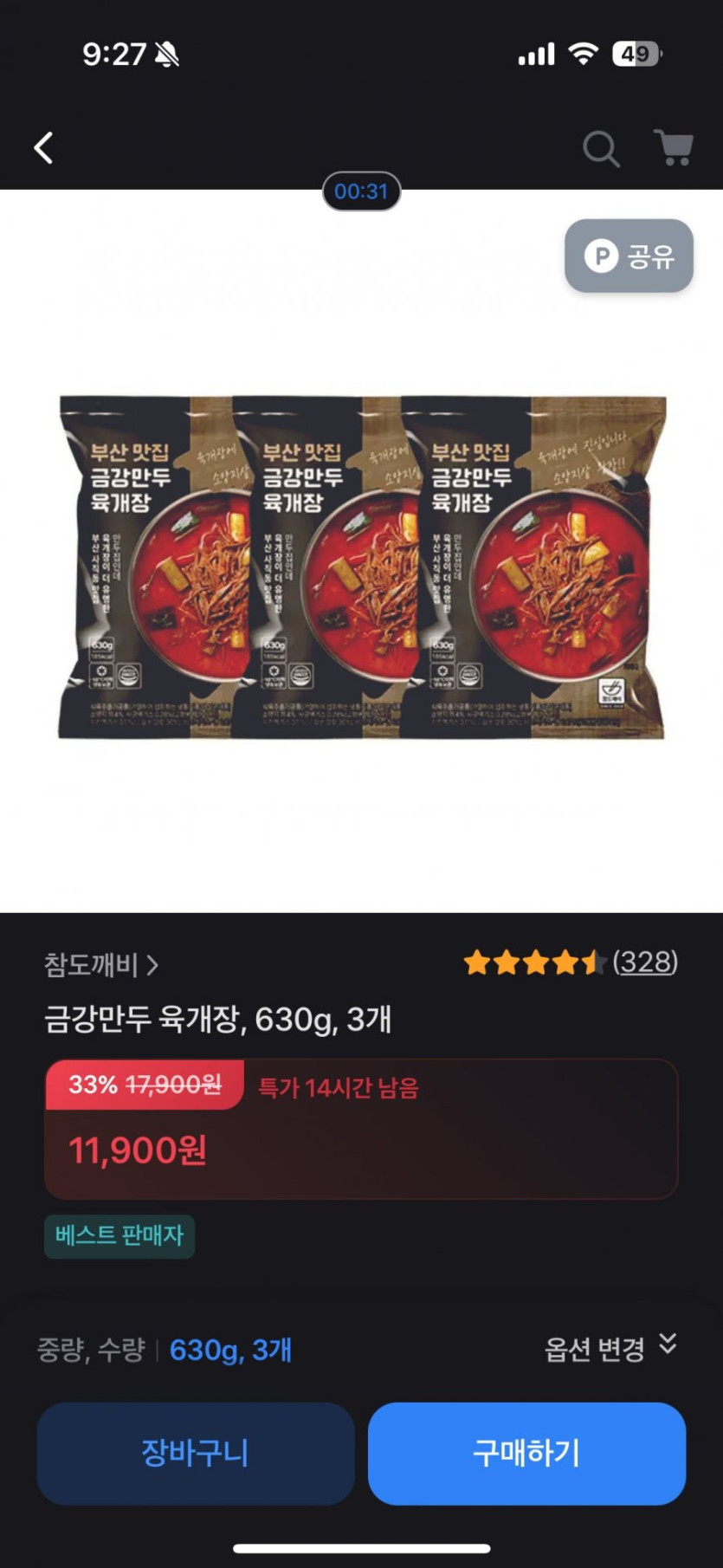The image size is (723, 1568).
Task: Tap the back arrow to go back
Action: click(x=43, y=147)
